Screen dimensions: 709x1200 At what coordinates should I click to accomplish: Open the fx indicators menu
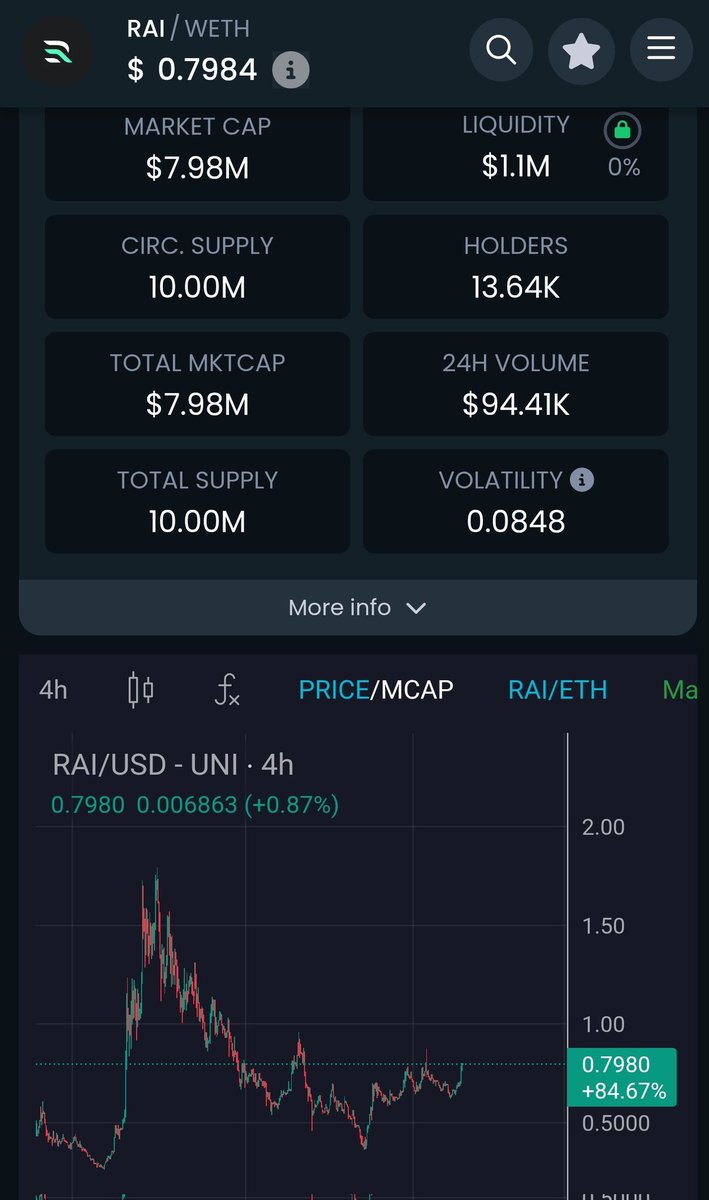[x=227, y=690]
